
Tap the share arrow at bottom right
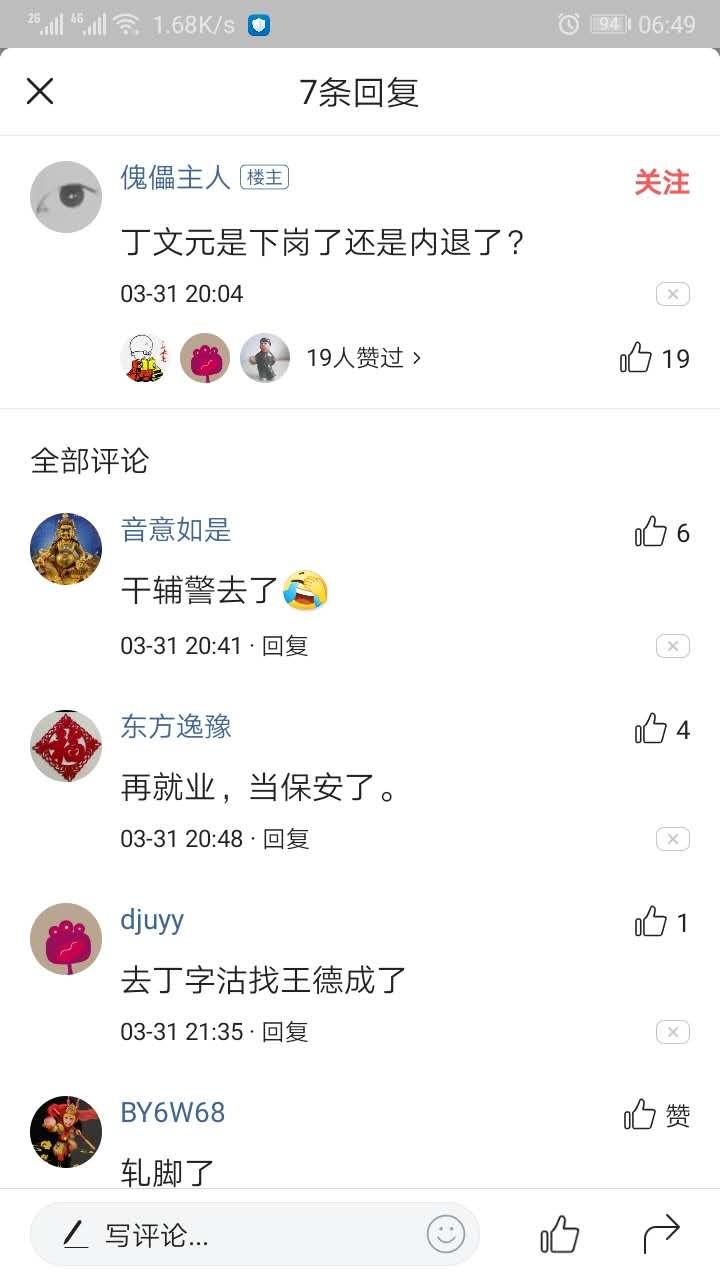click(x=662, y=1234)
